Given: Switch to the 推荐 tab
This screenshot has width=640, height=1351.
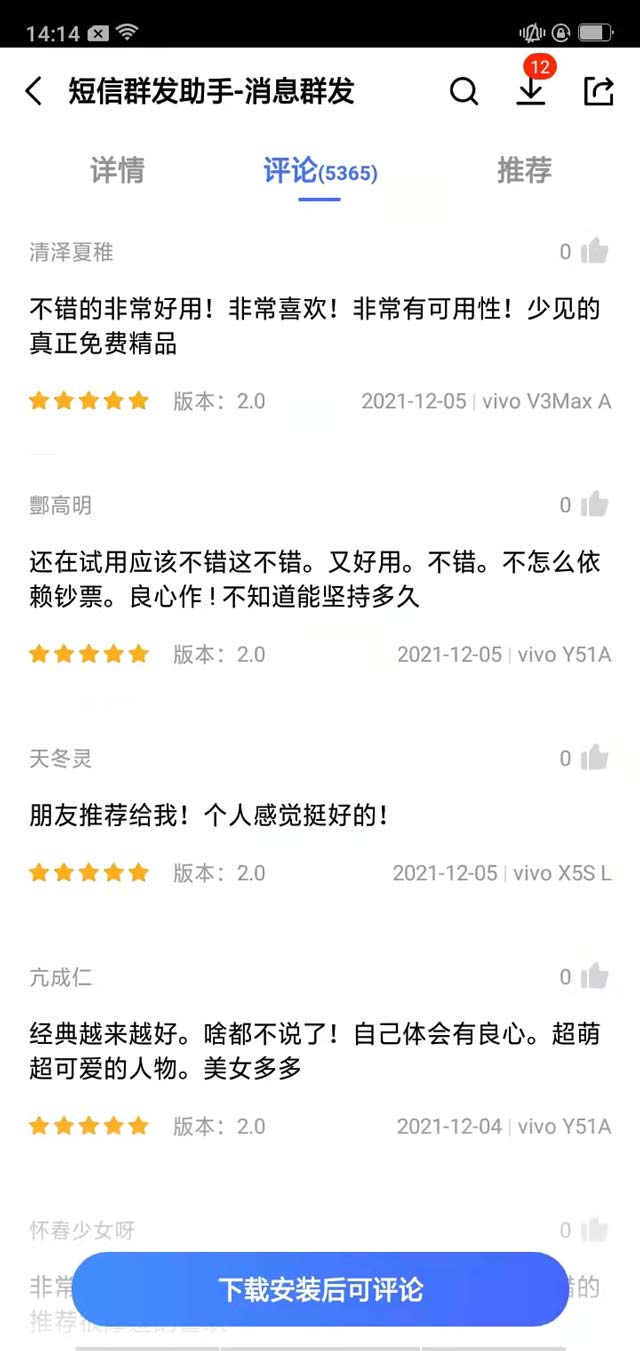Looking at the screenshot, I should point(524,171).
